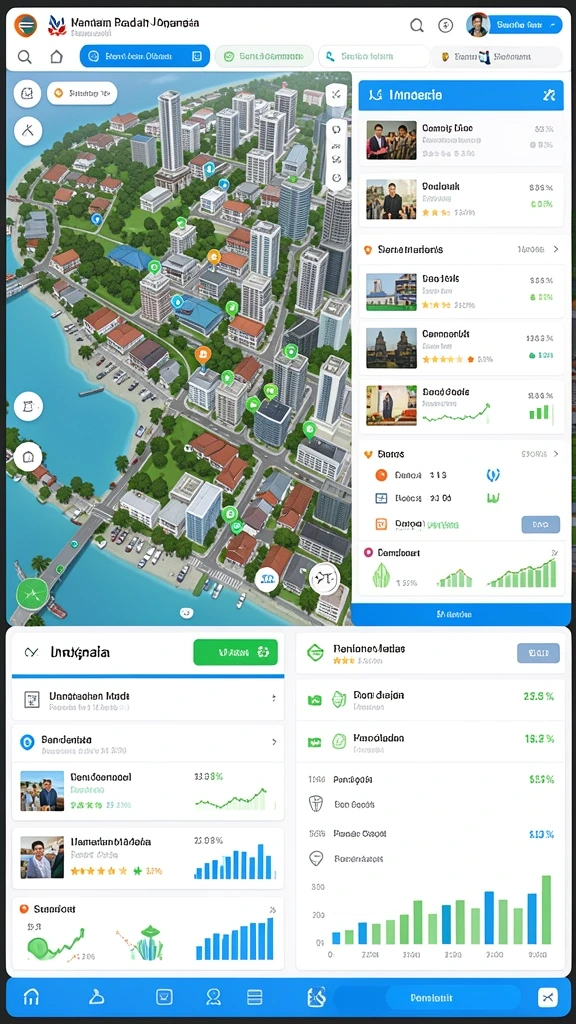Open the home item in the bottom navigation
Viewport: 576px width, 1024px height.
31,997
